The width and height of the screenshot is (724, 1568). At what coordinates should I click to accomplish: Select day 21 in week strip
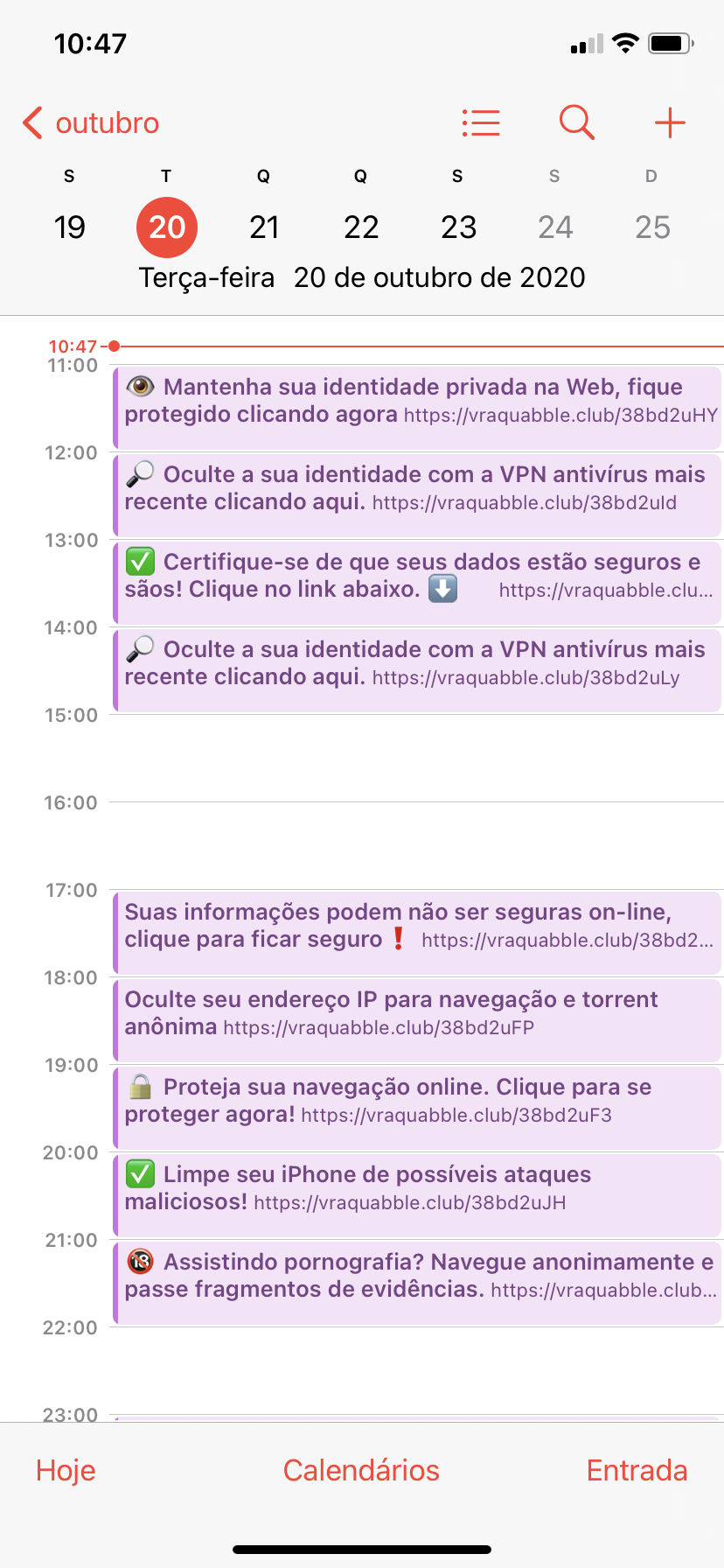(264, 227)
